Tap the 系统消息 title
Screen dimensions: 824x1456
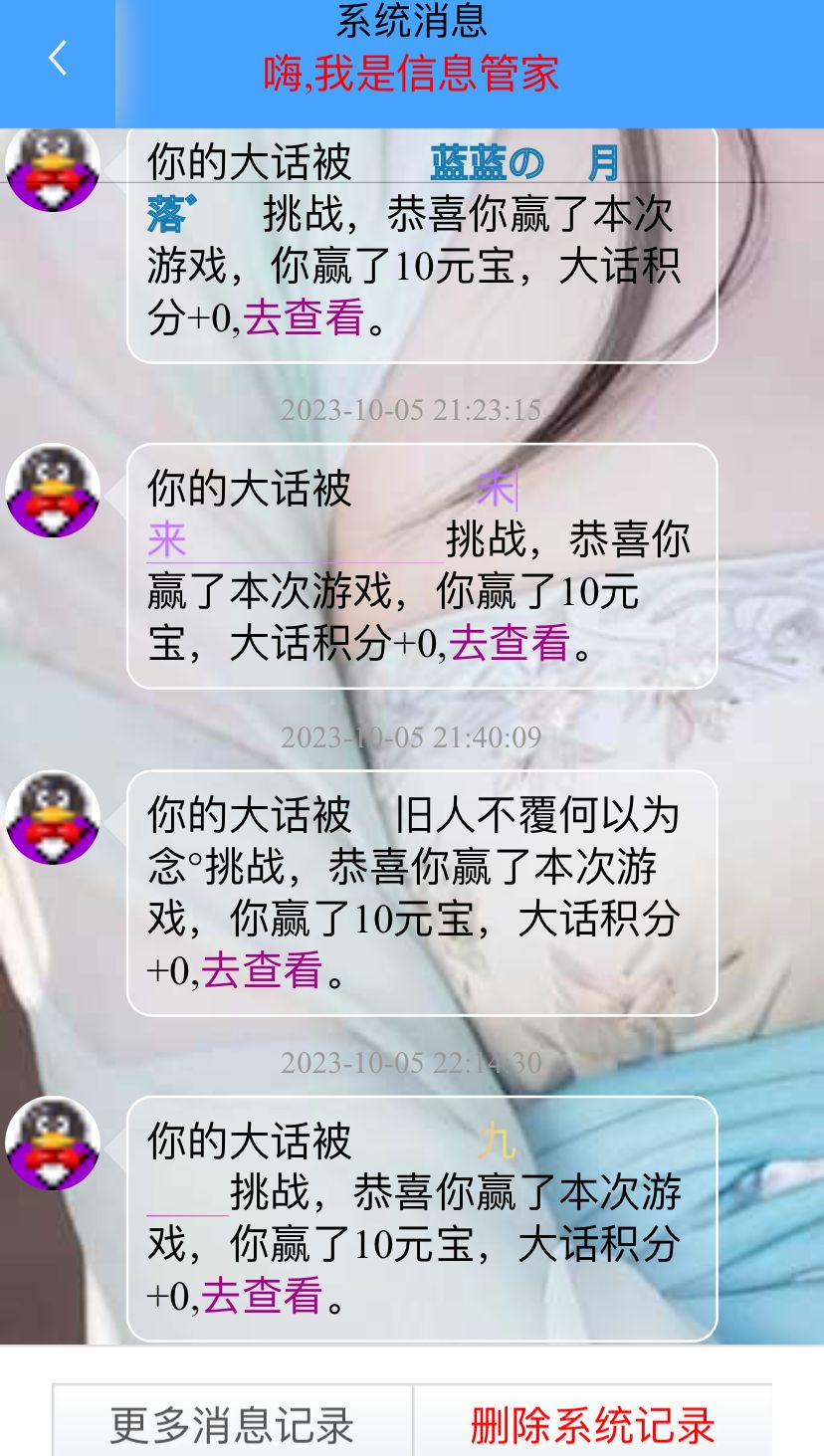[411, 18]
